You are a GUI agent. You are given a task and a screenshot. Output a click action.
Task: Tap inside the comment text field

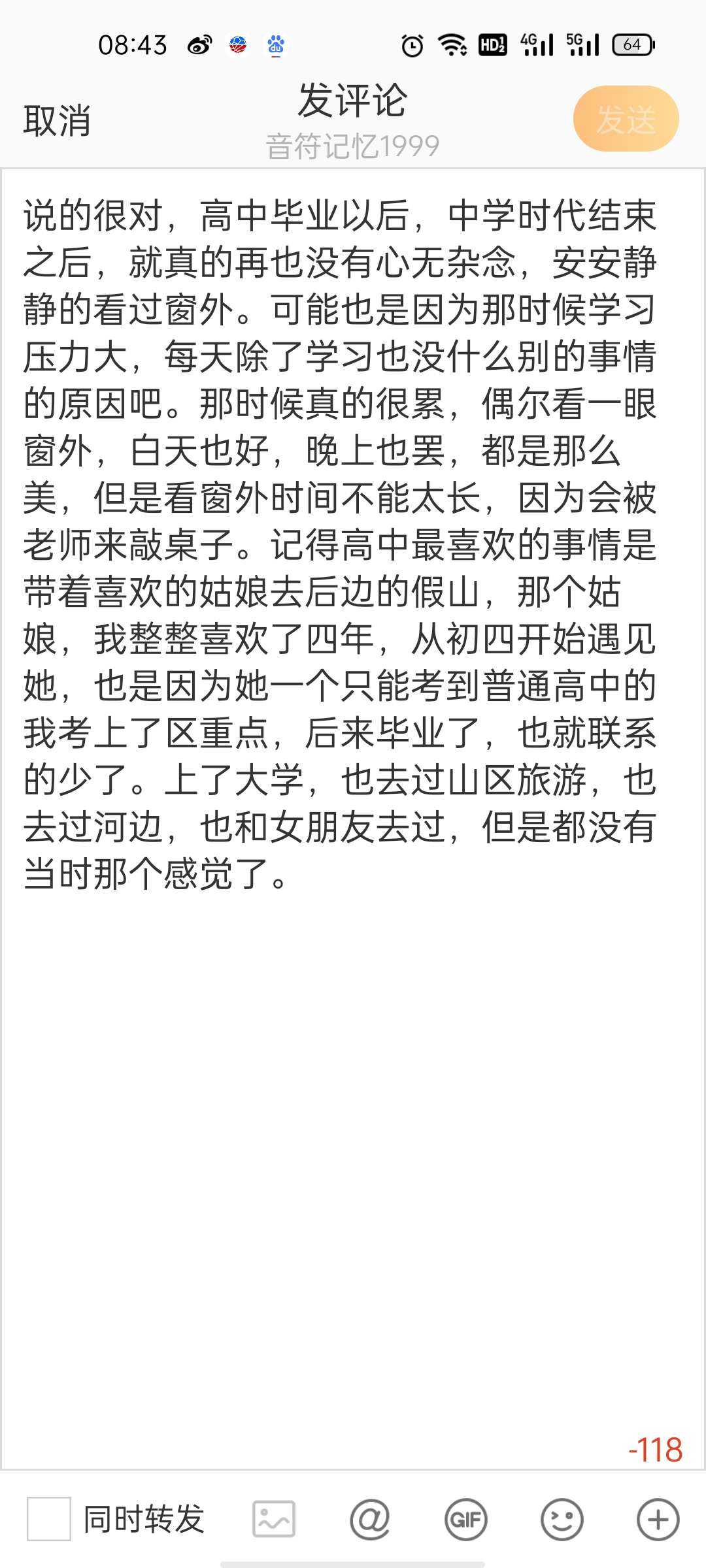(x=353, y=1111)
